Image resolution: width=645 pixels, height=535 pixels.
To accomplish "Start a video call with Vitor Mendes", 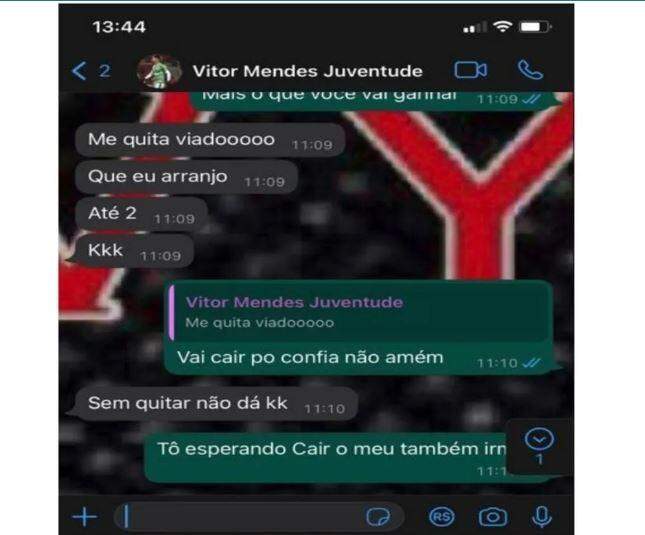I will coord(470,70).
